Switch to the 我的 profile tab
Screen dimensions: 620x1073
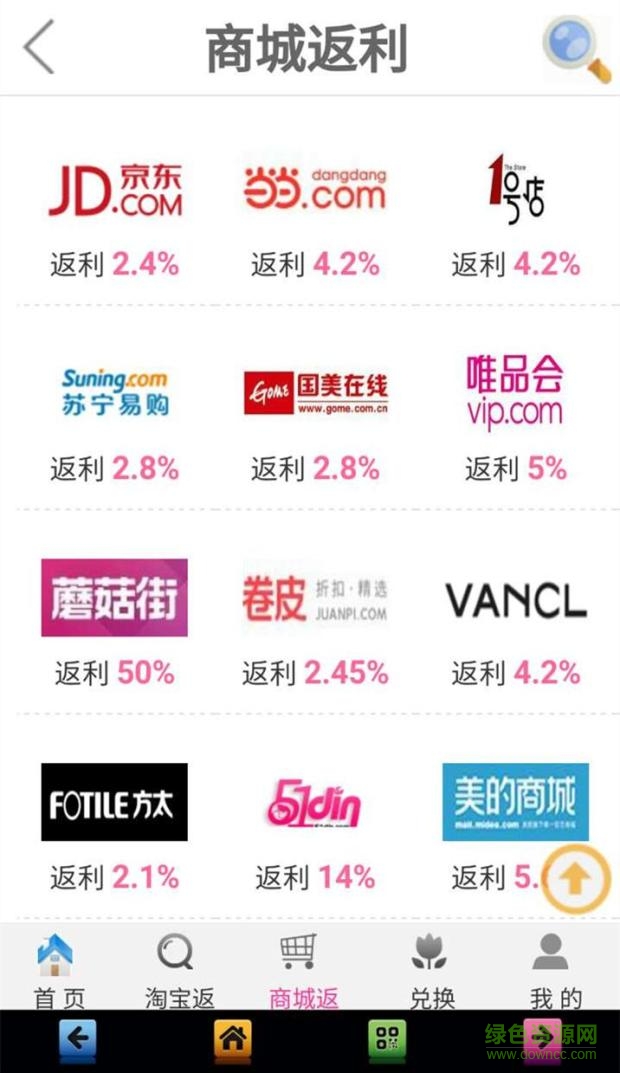(554, 968)
